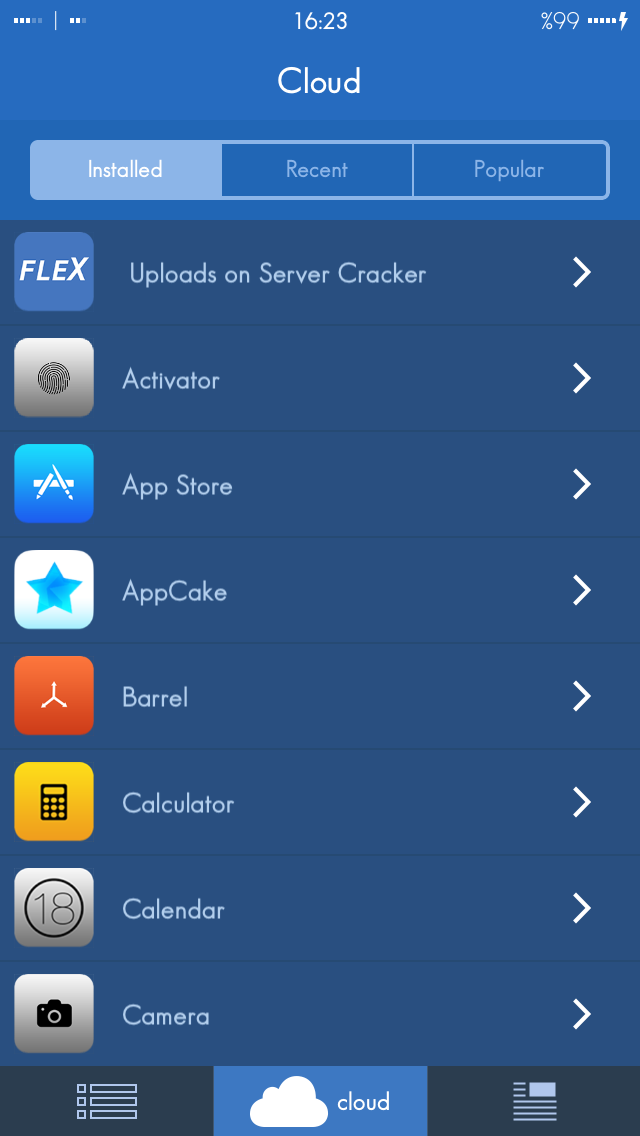Screen dimensions: 640x1136
Task: Open Uploads on Server Cracker row
Action: coord(320,272)
